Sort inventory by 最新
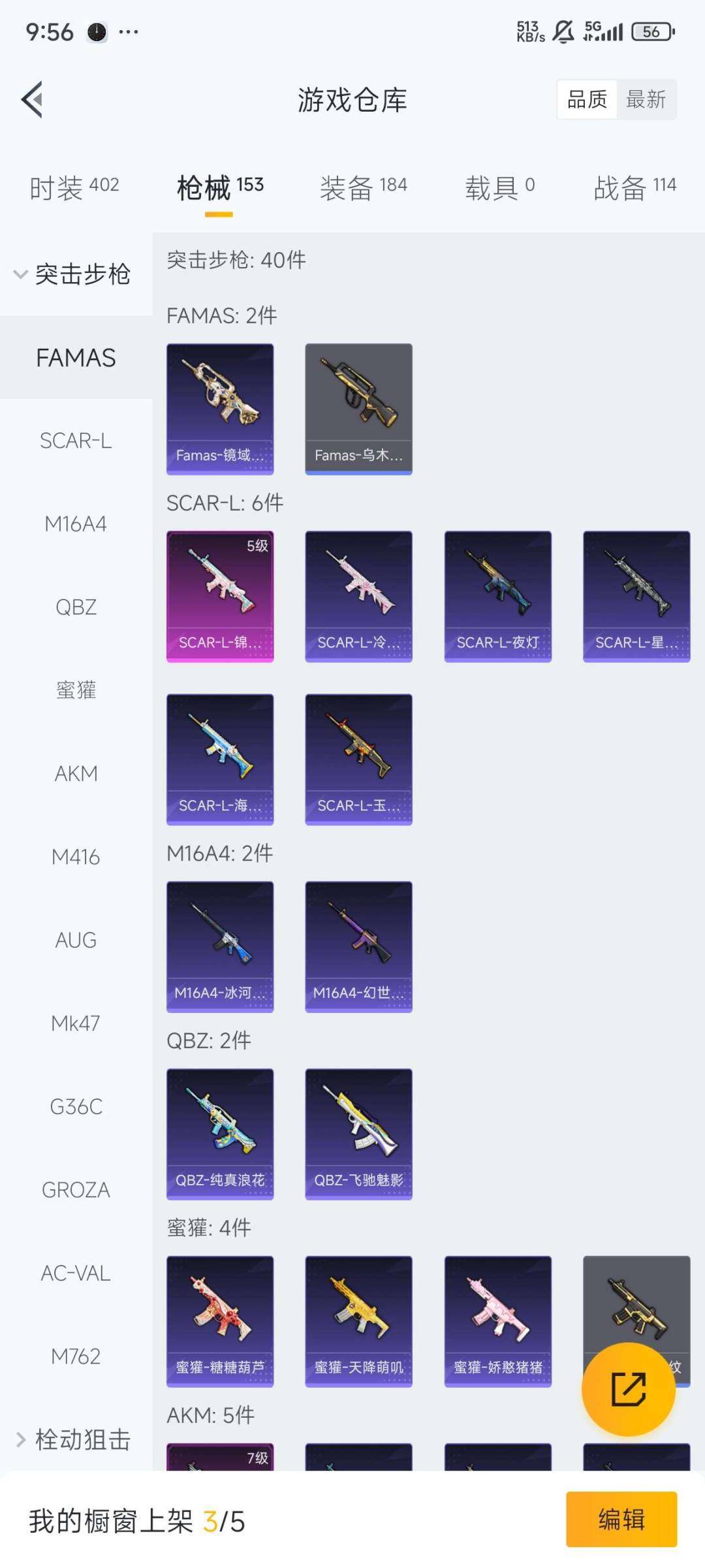This screenshot has width=705, height=1568. [x=646, y=99]
